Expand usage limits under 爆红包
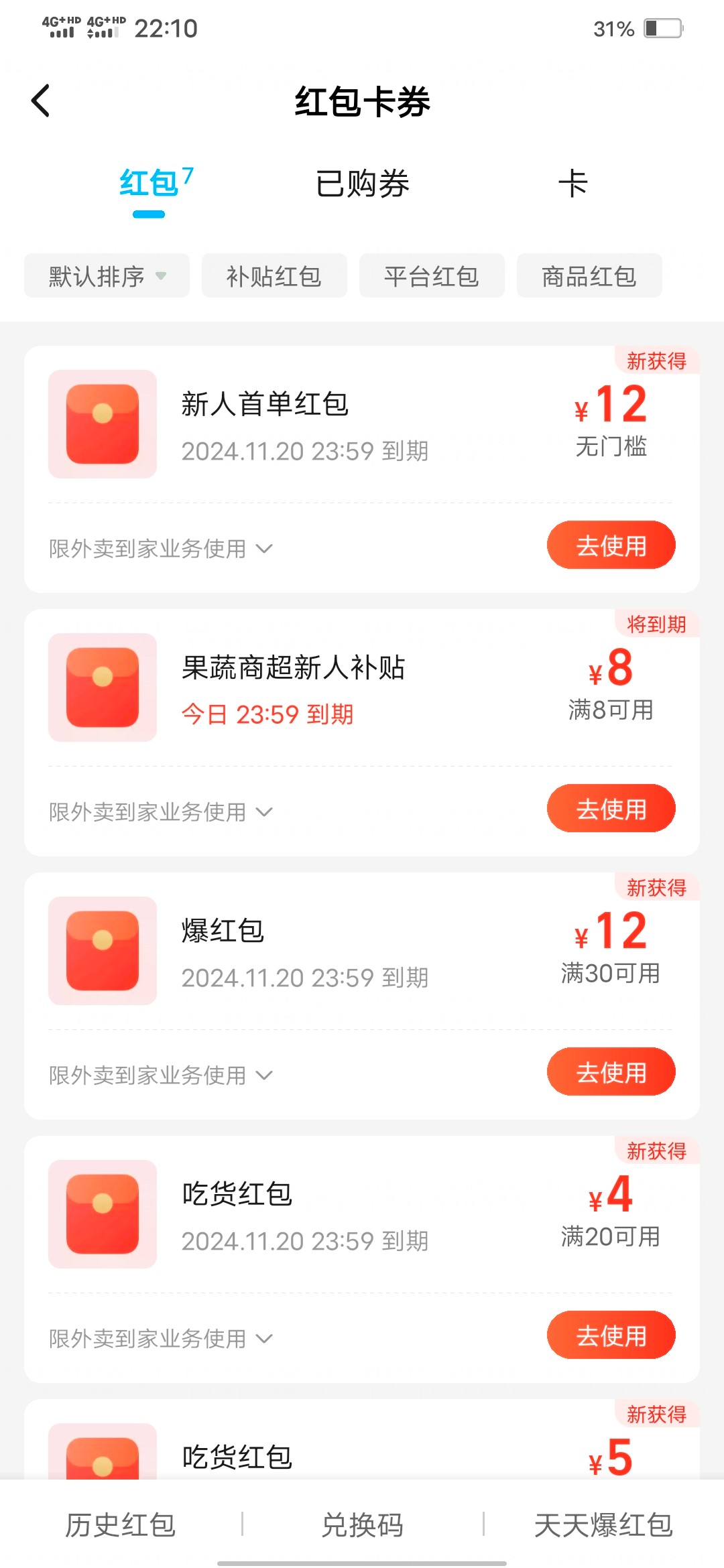724x1568 pixels. point(161,1075)
